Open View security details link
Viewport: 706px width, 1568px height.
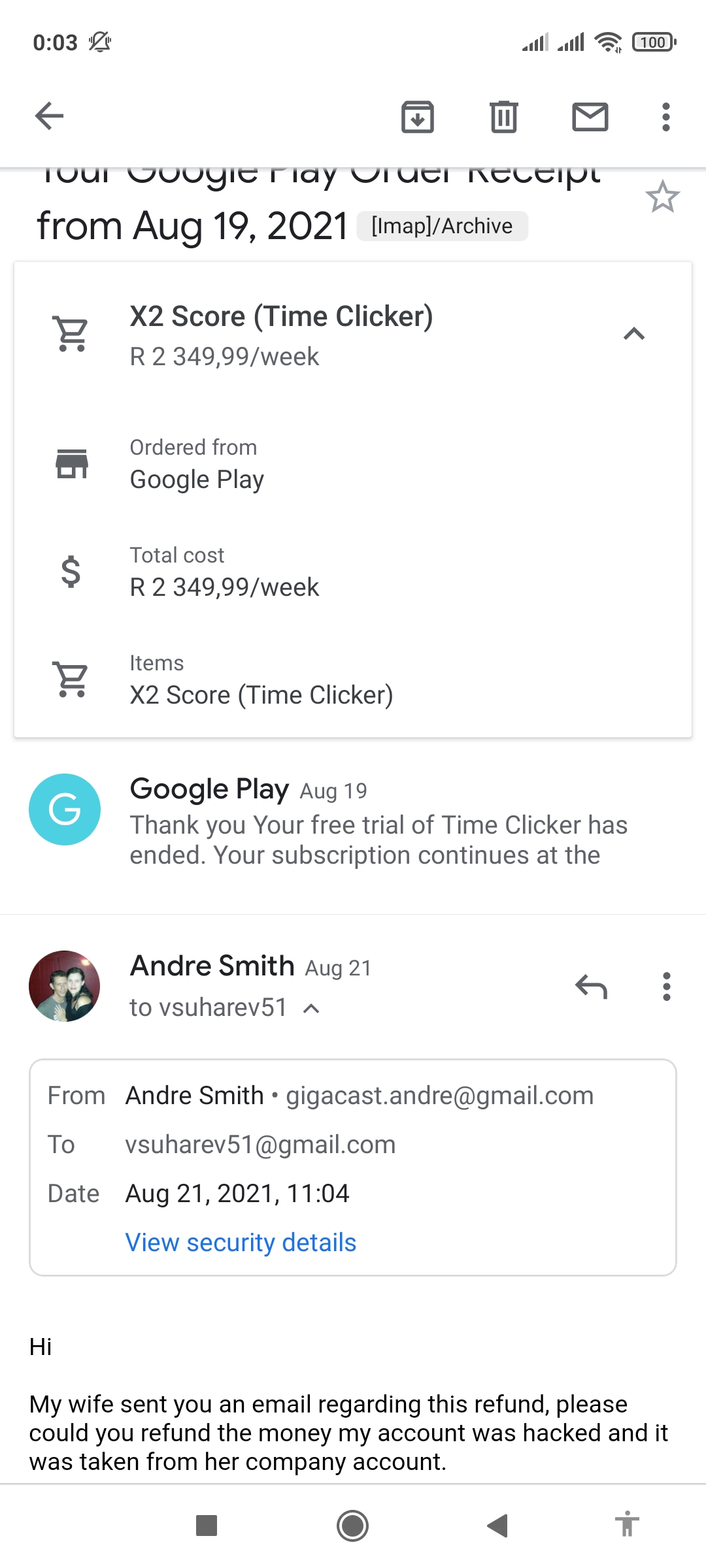(x=241, y=1243)
